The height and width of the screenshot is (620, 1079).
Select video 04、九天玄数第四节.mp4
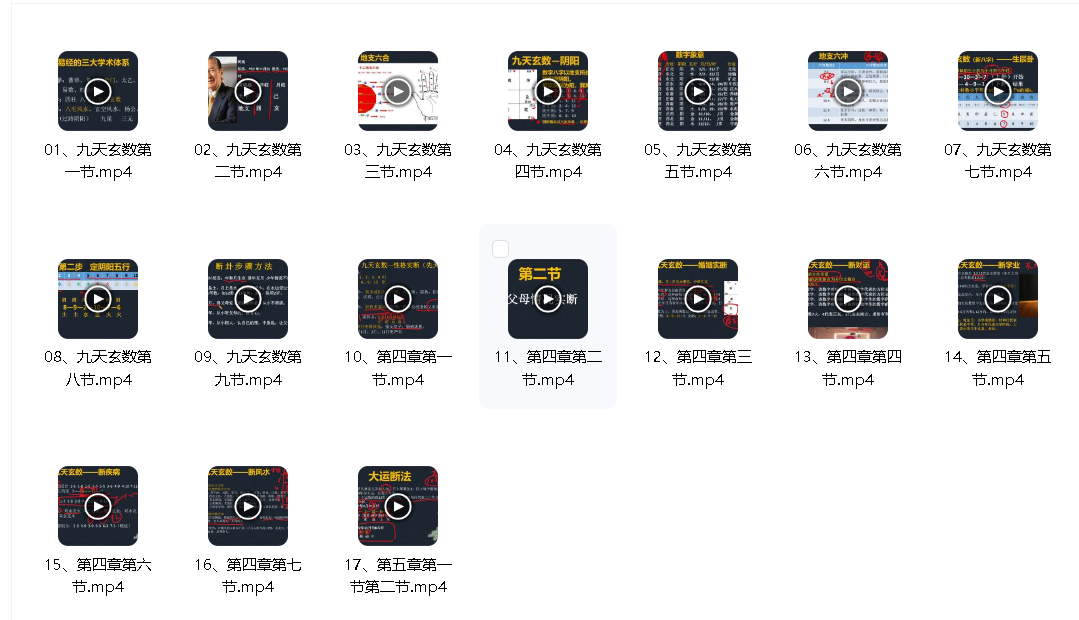click(548, 91)
